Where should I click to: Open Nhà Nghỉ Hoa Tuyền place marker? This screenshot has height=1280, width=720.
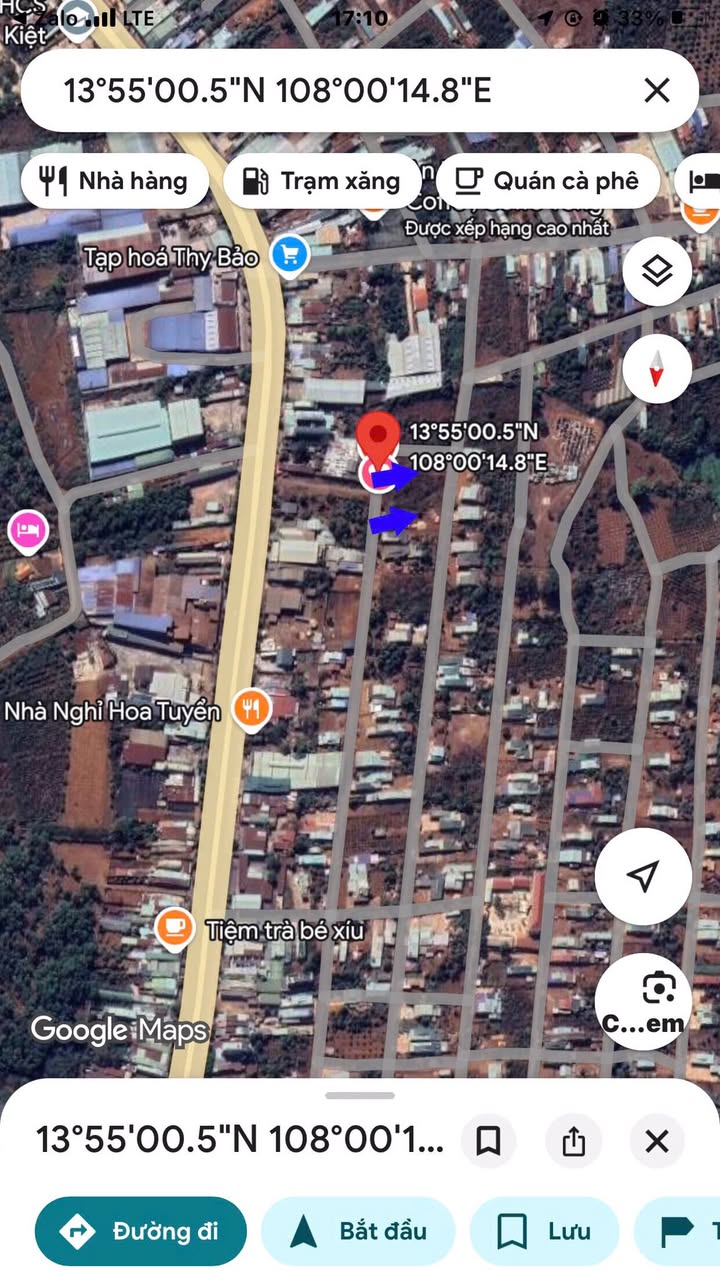pyautogui.click(x=252, y=710)
